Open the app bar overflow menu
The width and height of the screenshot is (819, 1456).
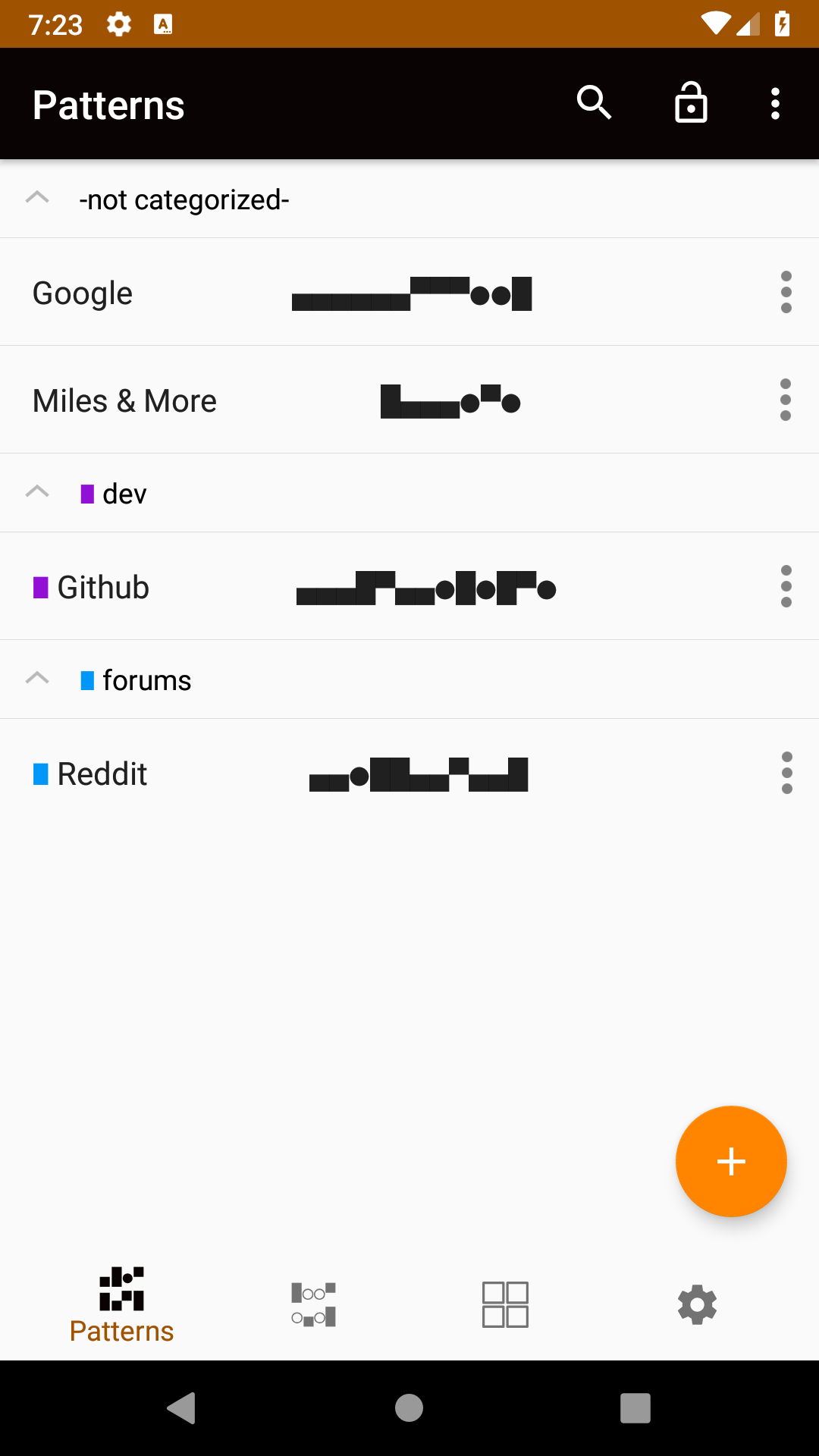click(x=774, y=103)
